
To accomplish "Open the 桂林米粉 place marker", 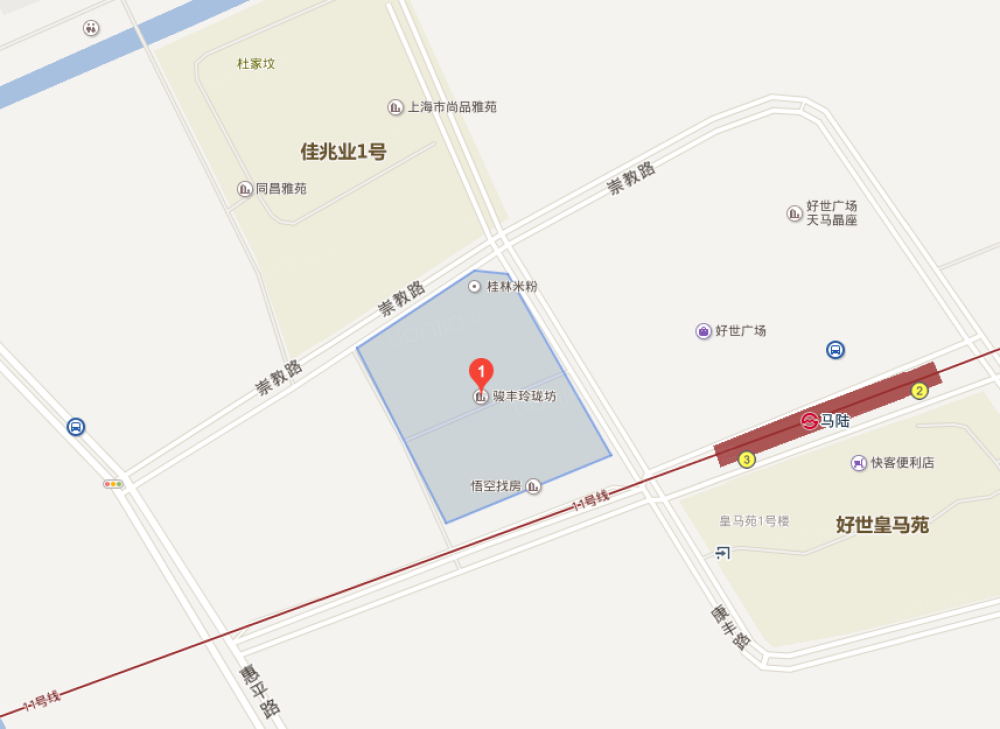I will coord(475,287).
